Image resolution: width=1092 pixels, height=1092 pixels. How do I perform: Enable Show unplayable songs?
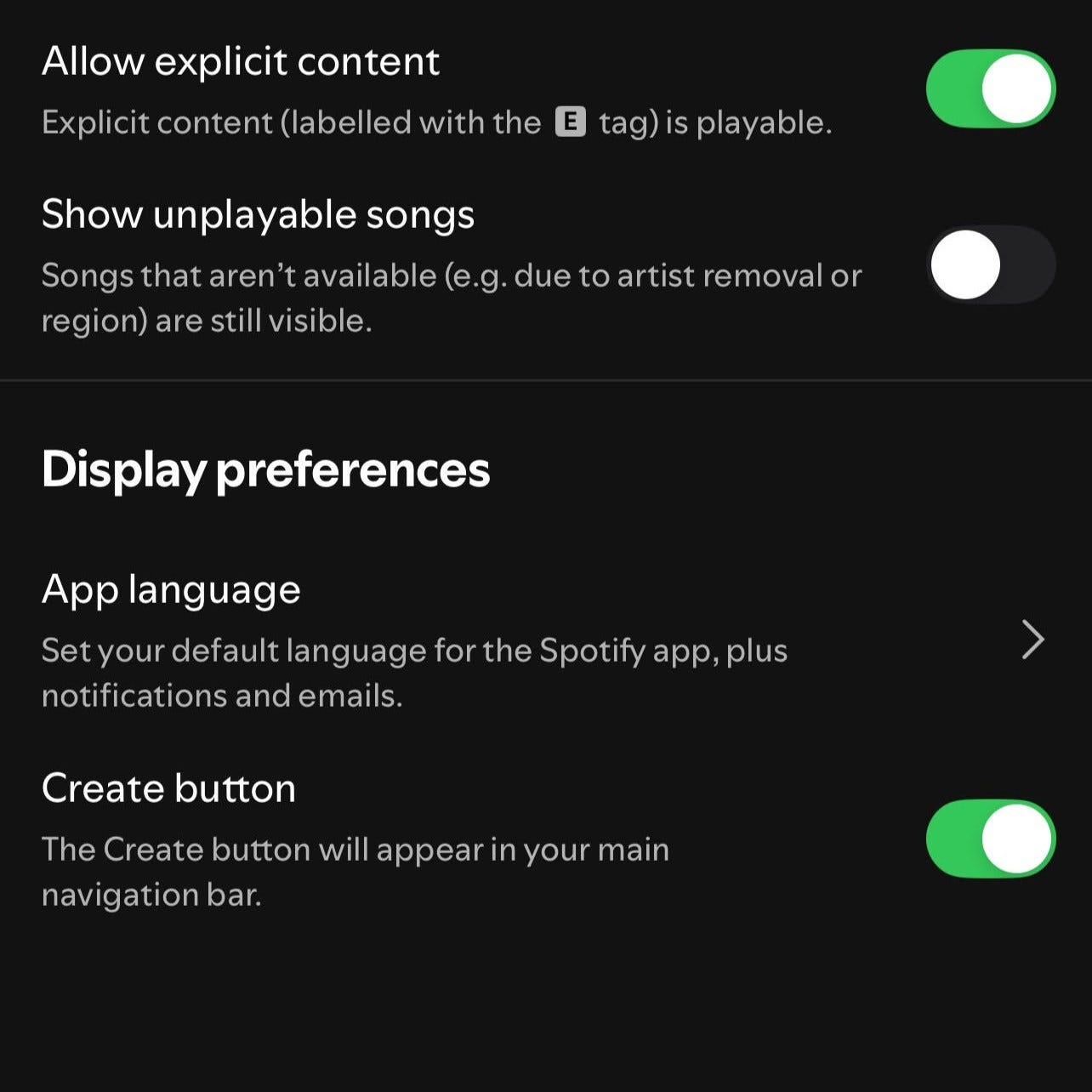tap(991, 264)
